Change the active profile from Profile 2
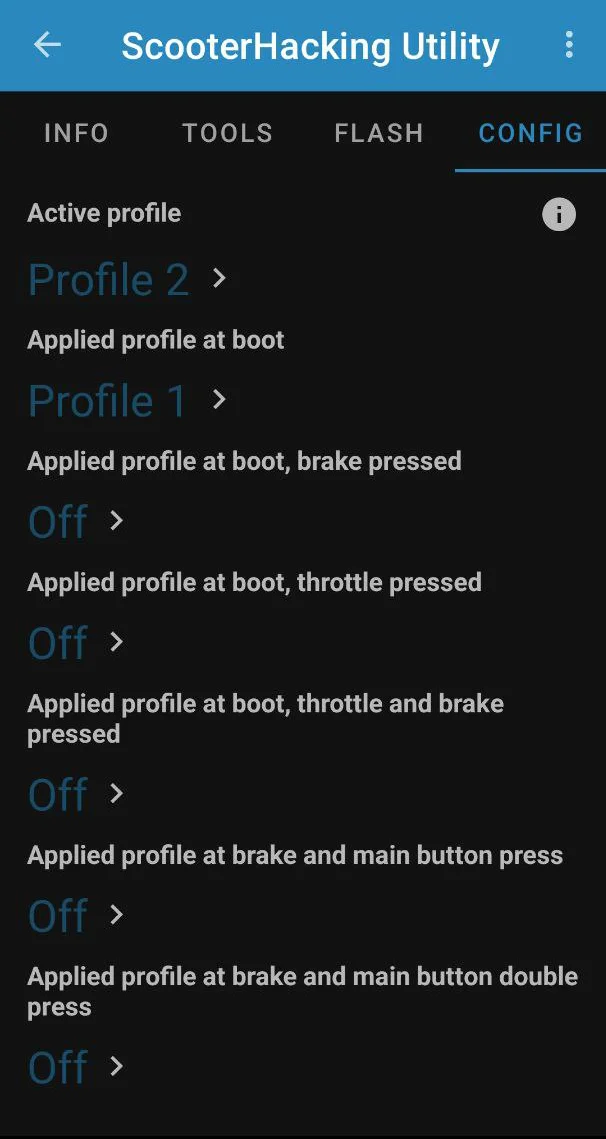Screen dimensions: 606x1139 coord(127,279)
